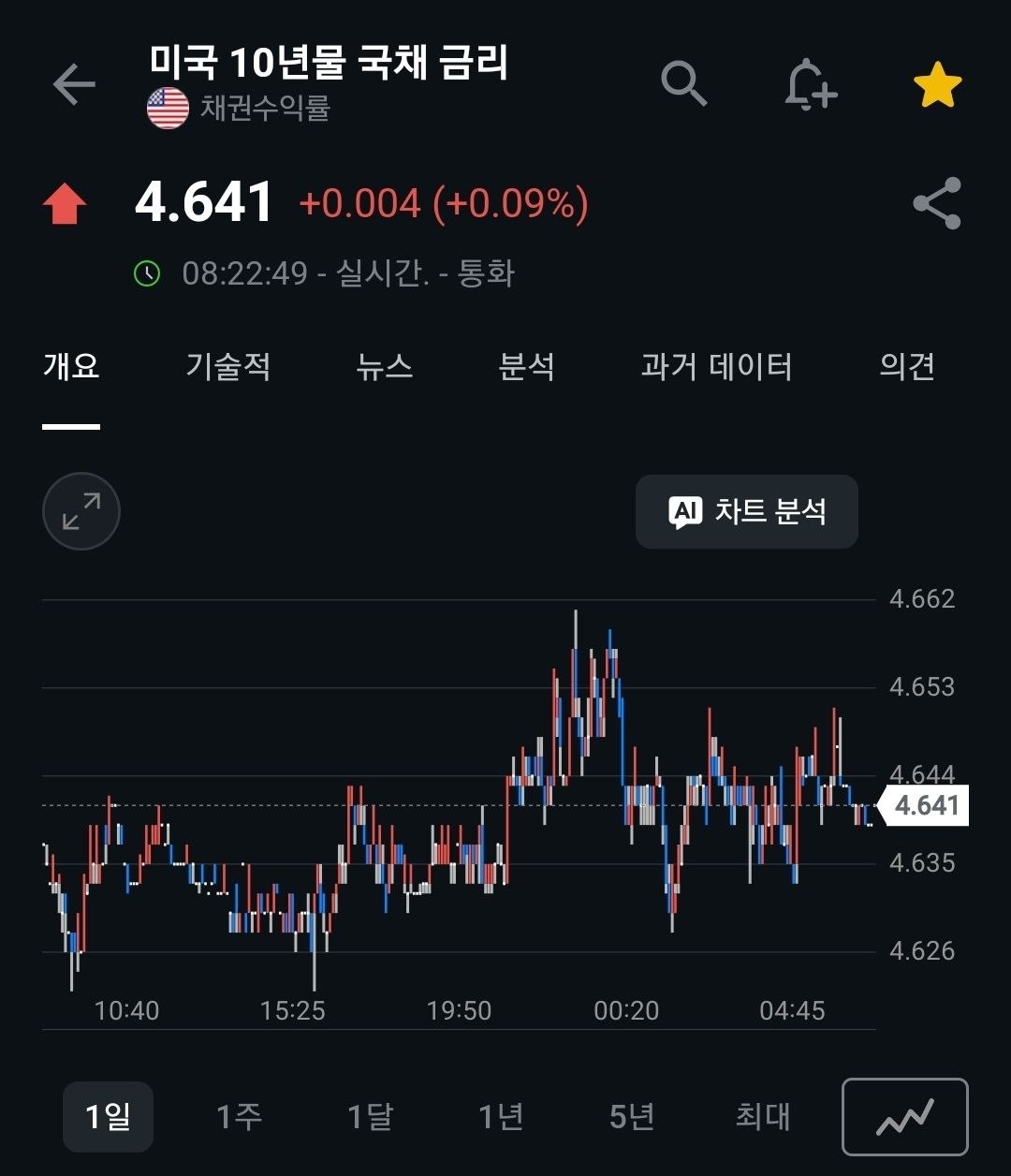Open the 과거 데이터 tab
This screenshot has height=1176, width=1011.
point(717,366)
